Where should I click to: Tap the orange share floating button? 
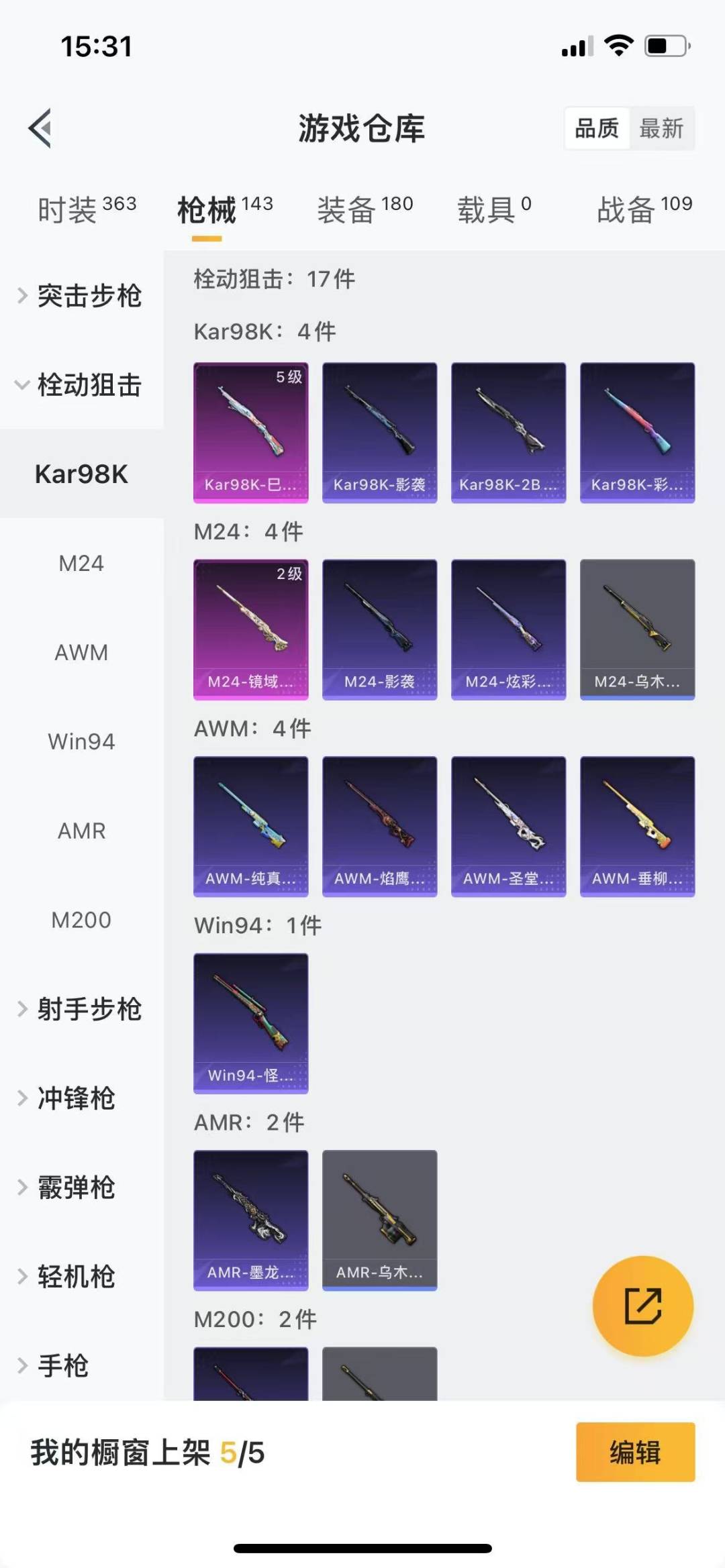point(643,1306)
